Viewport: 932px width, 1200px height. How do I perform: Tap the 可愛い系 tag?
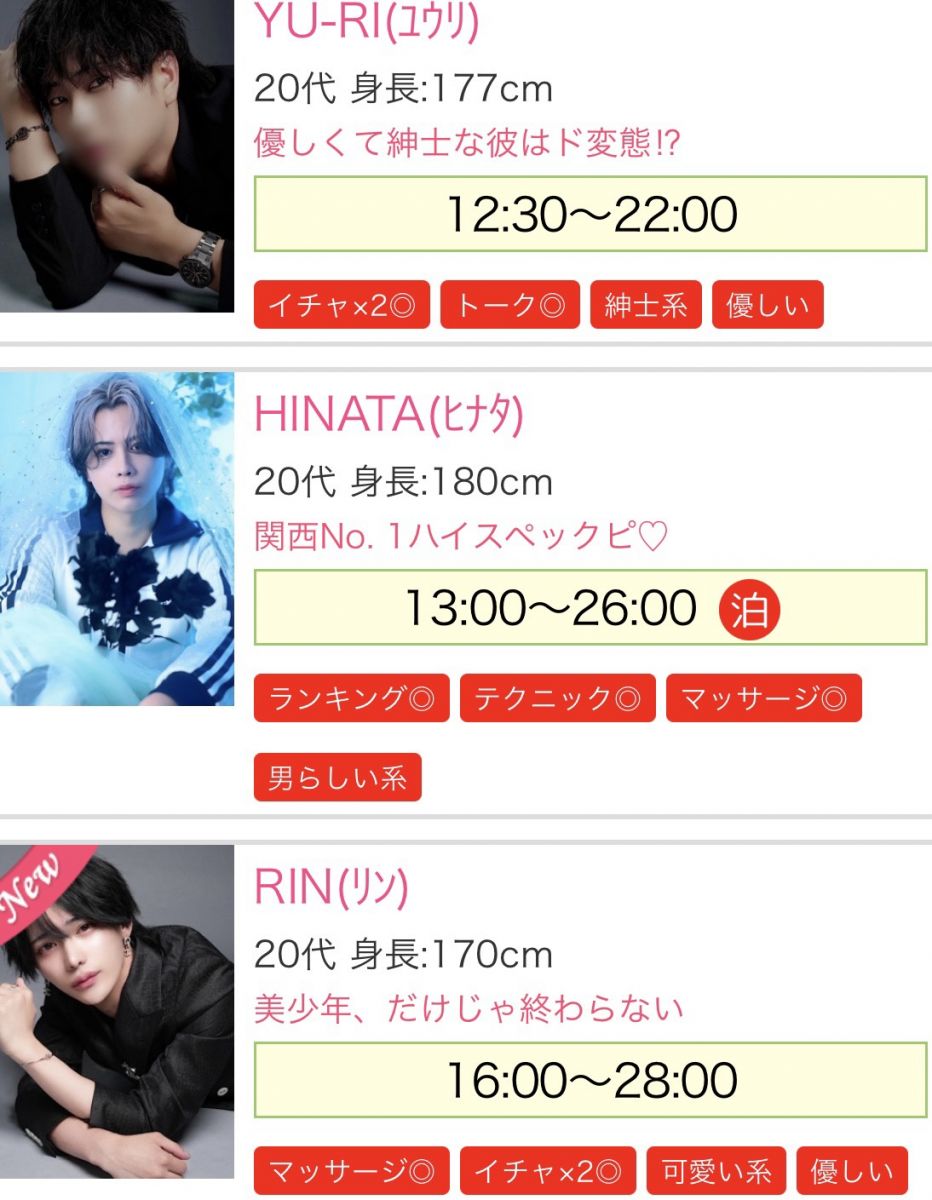coord(716,1171)
